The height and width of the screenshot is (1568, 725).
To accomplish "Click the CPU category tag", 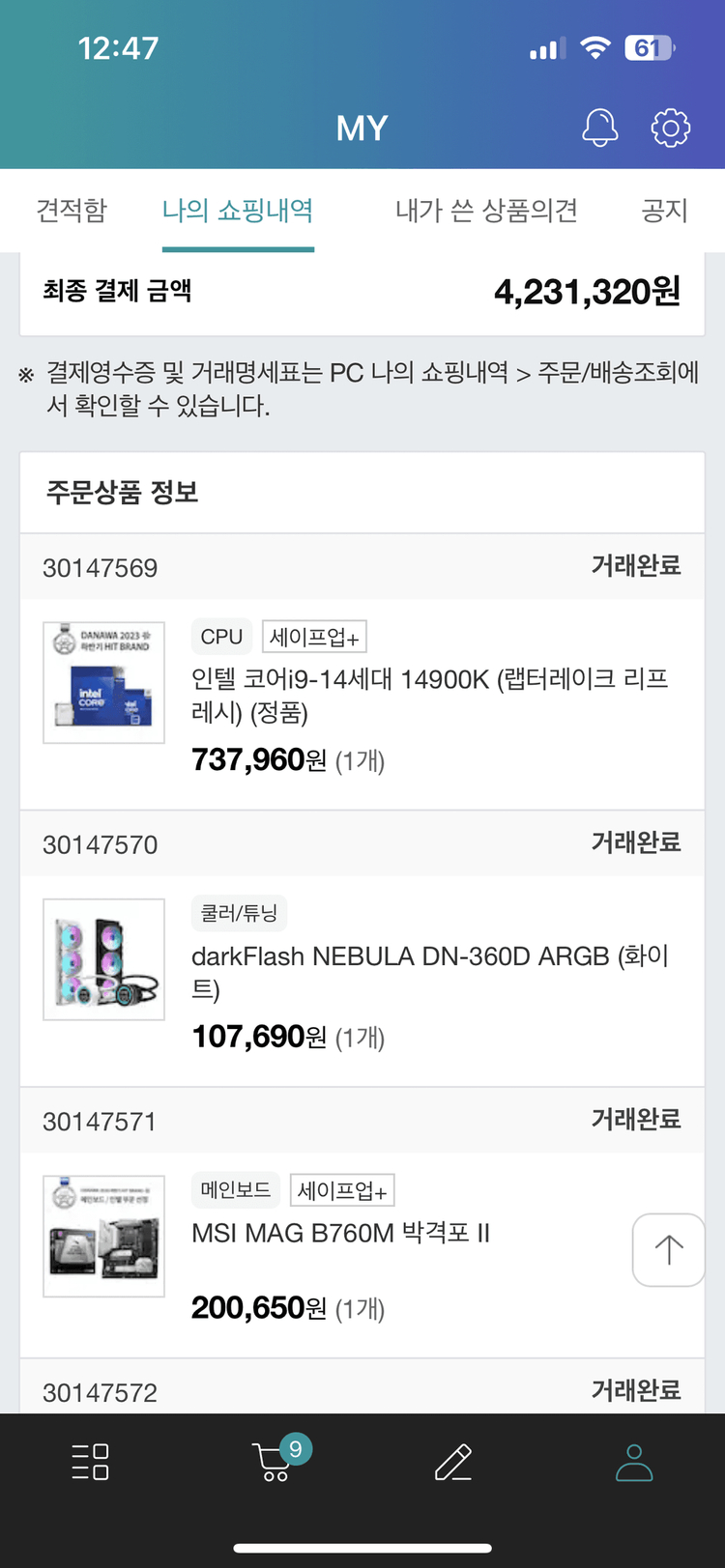I will (220, 636).
